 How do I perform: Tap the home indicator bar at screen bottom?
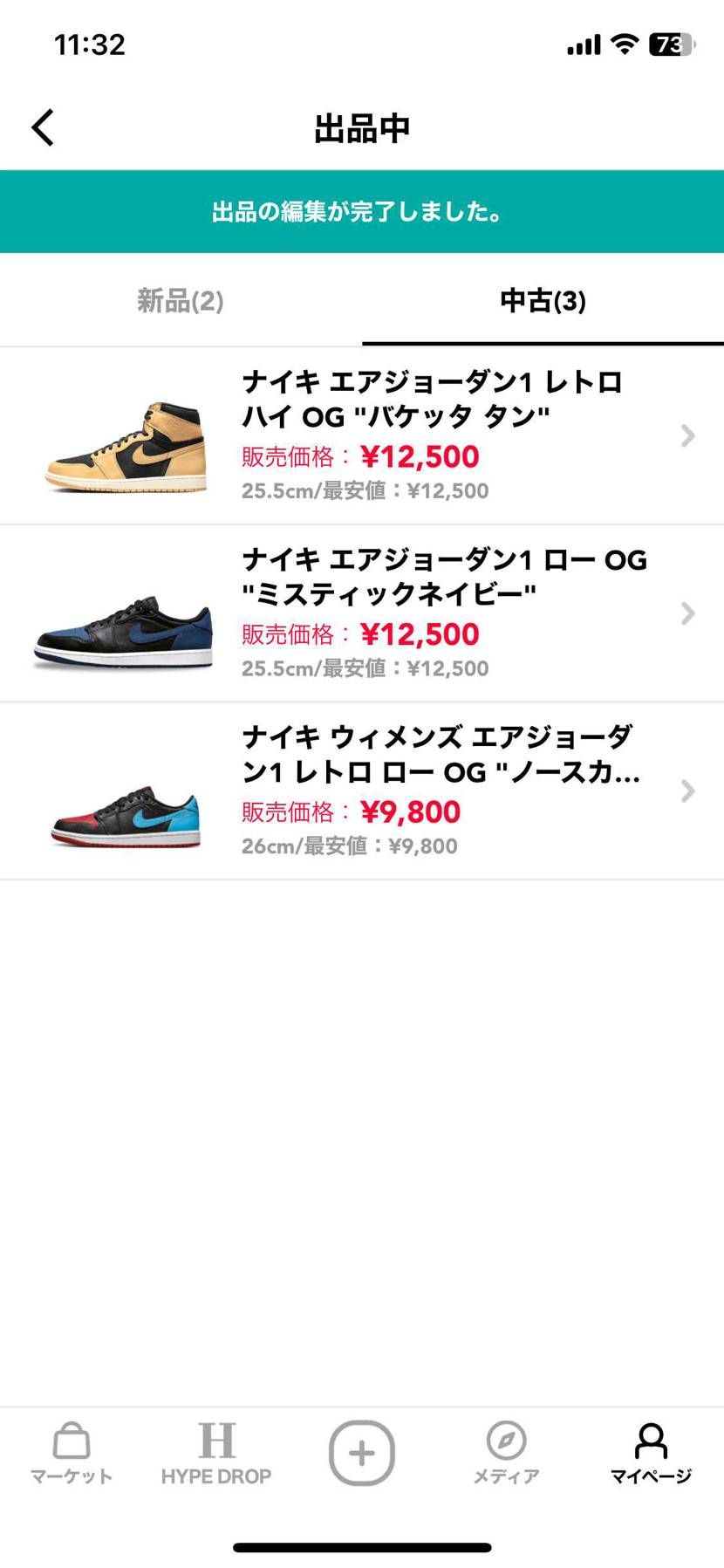[362, 1547]
